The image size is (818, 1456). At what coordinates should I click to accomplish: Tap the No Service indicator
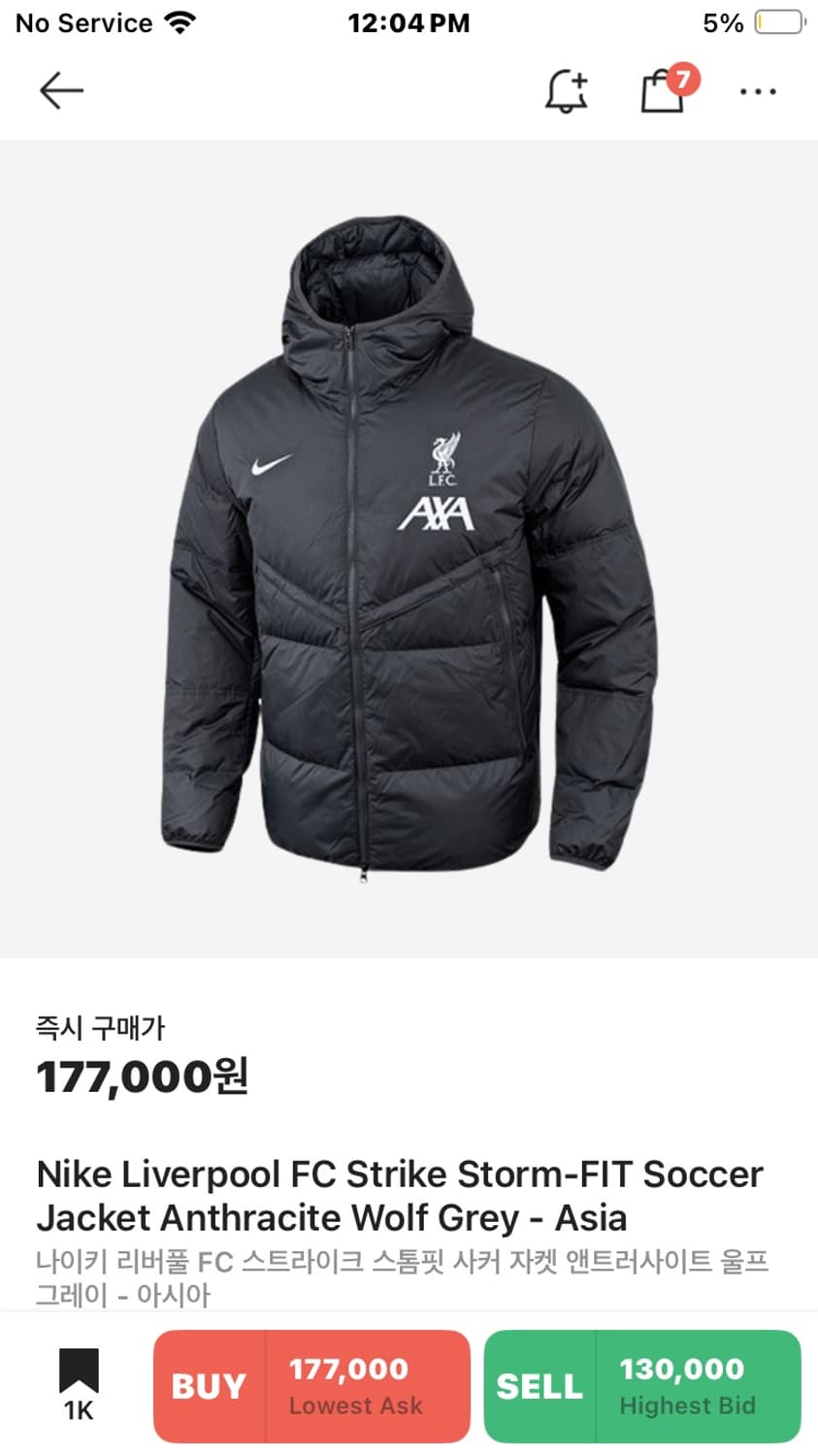coord(82,22)
